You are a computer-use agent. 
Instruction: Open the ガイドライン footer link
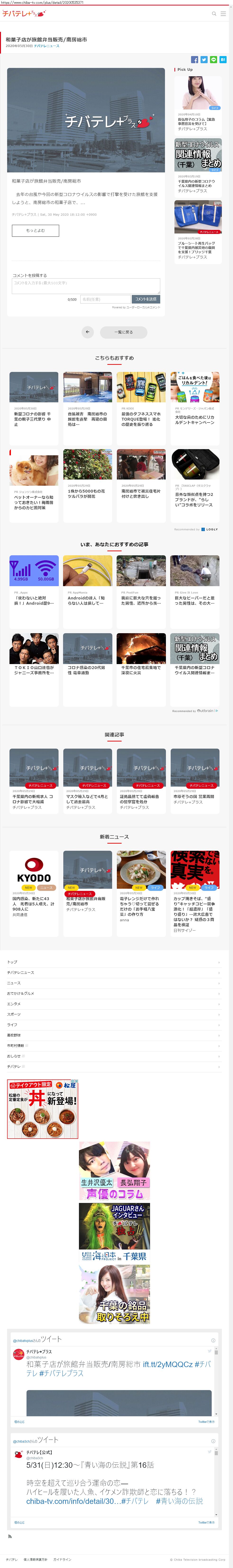(62, 1559)
